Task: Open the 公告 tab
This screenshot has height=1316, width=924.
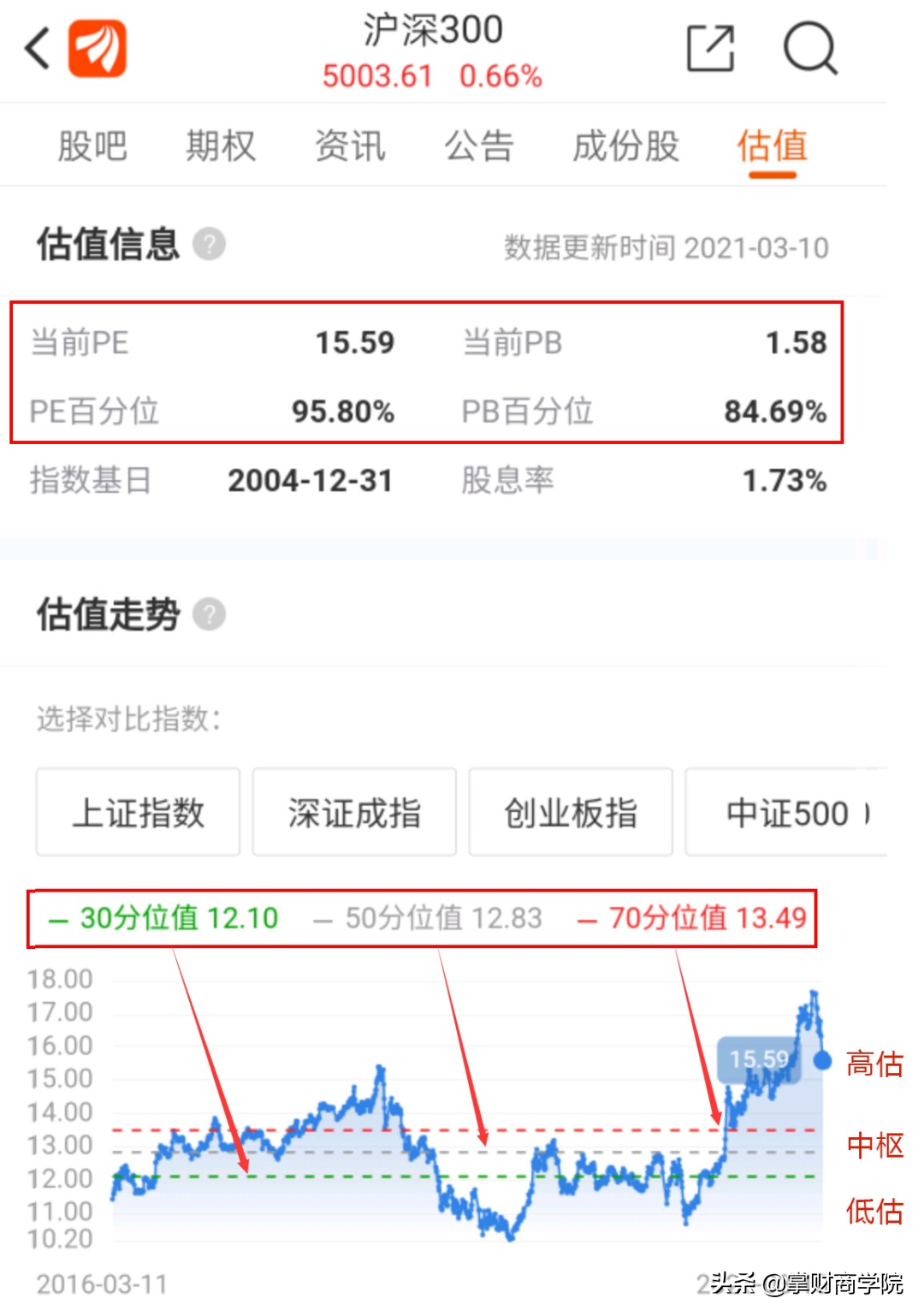Action: pyautogui.click(x=479, y=145)
